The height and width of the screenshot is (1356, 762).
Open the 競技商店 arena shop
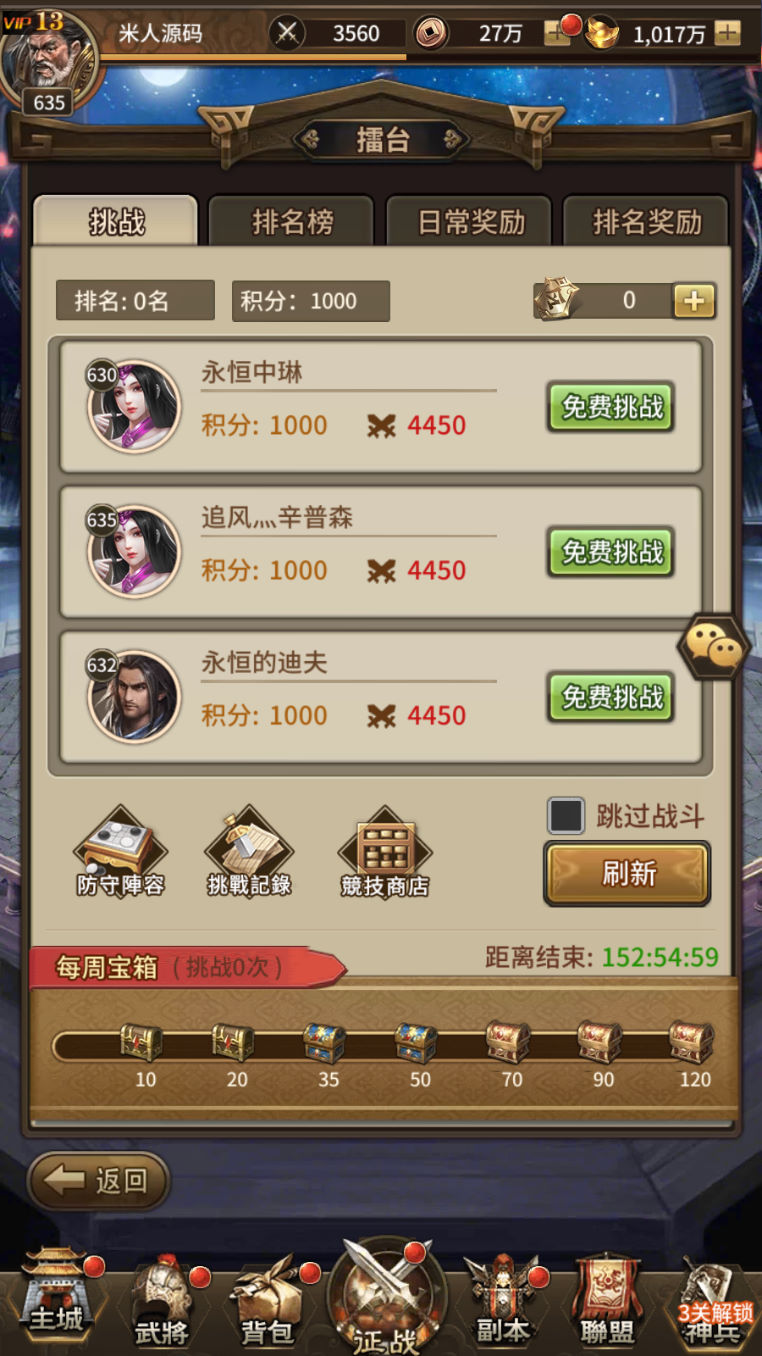pos(384,852)
